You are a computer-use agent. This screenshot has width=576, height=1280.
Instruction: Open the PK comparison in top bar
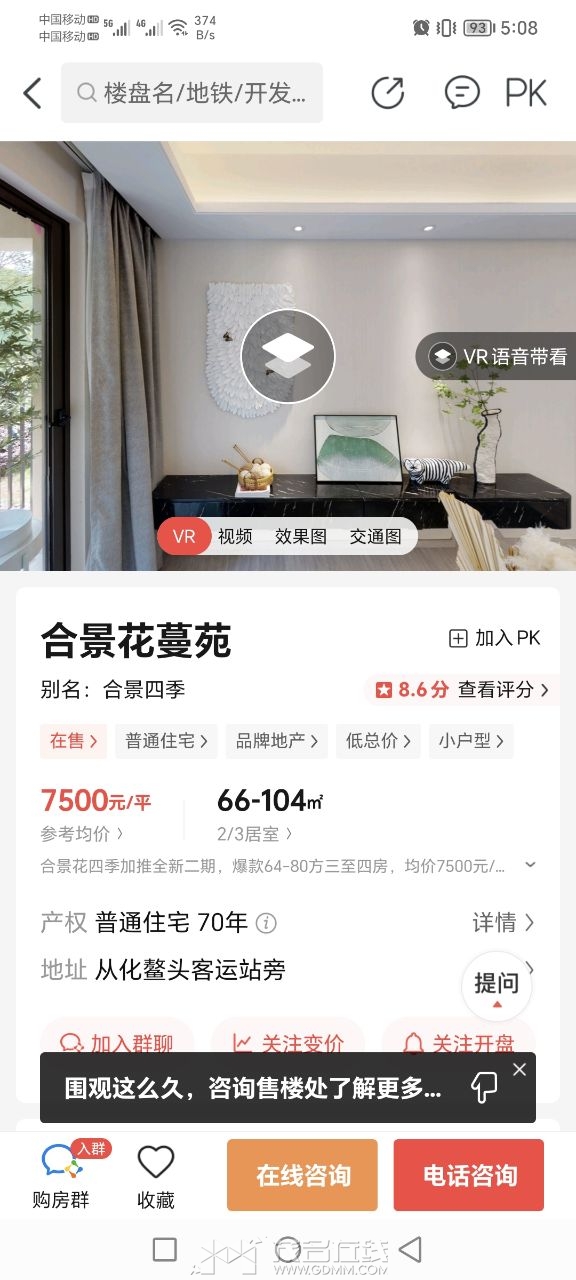pos(526,93)
